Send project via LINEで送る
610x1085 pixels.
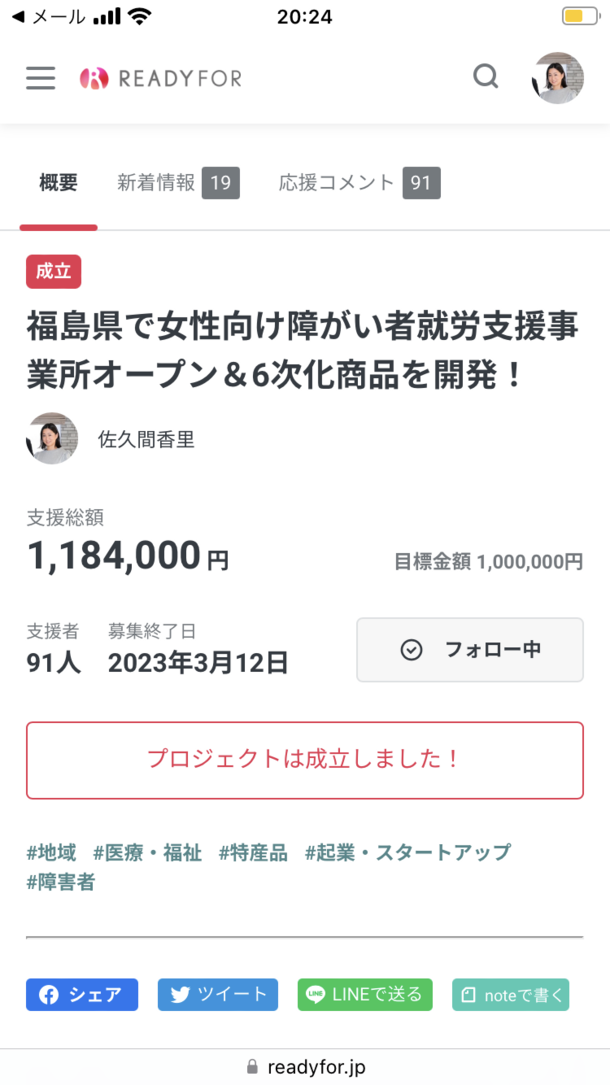pos(365,995)
